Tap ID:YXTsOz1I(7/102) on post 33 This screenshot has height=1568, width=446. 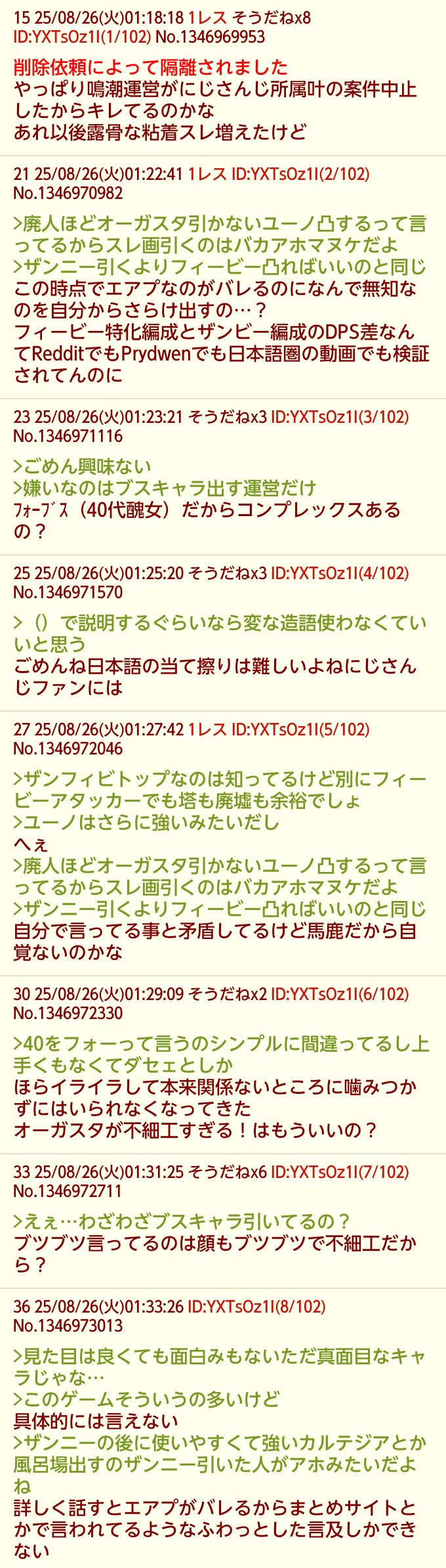pyautogui.click(x=340, y=1172)
